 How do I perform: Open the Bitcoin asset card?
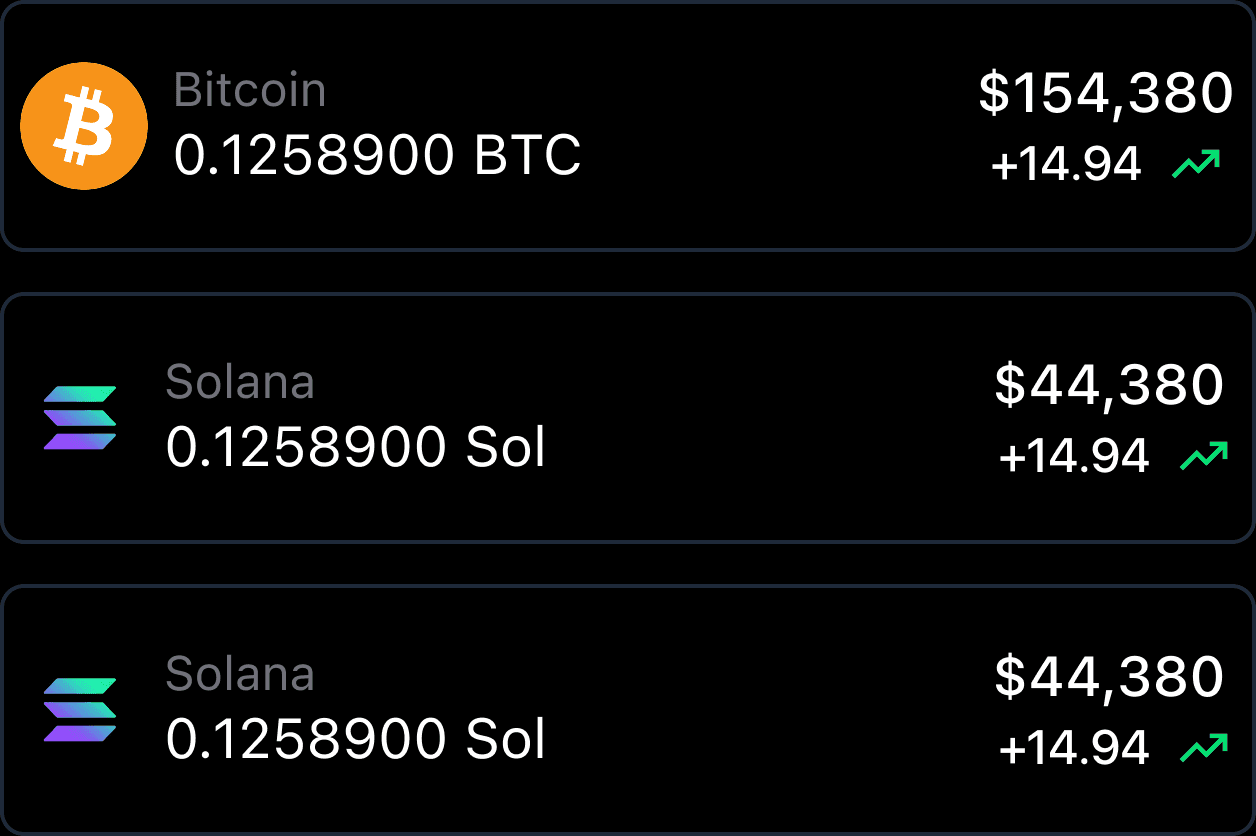point(628,126)
